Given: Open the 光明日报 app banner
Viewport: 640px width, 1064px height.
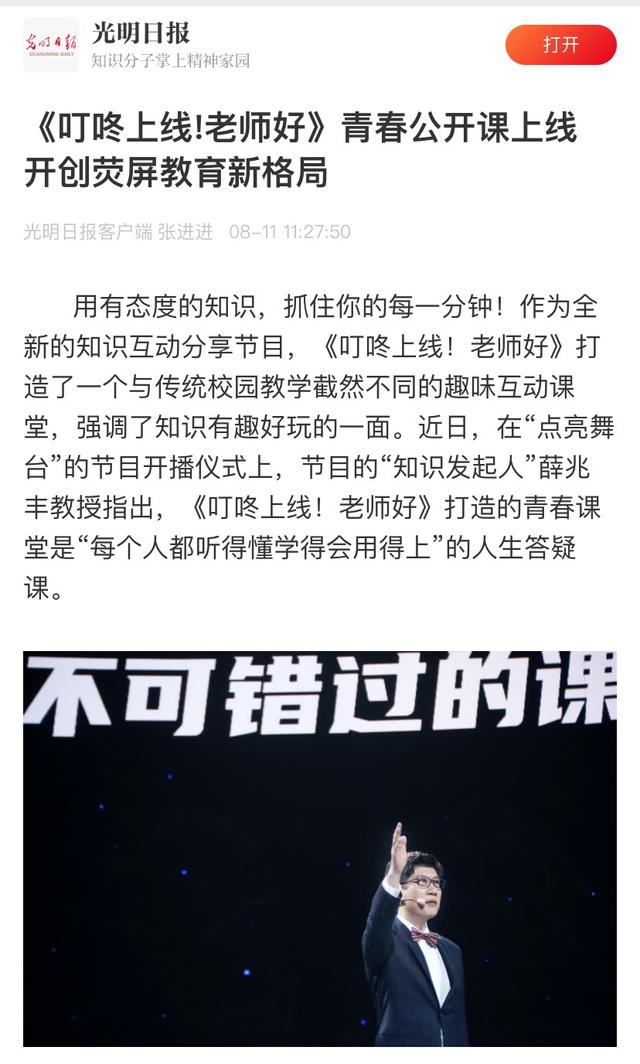Looking at the screenshot, I should pyautogui.click(x=170, y=45).
